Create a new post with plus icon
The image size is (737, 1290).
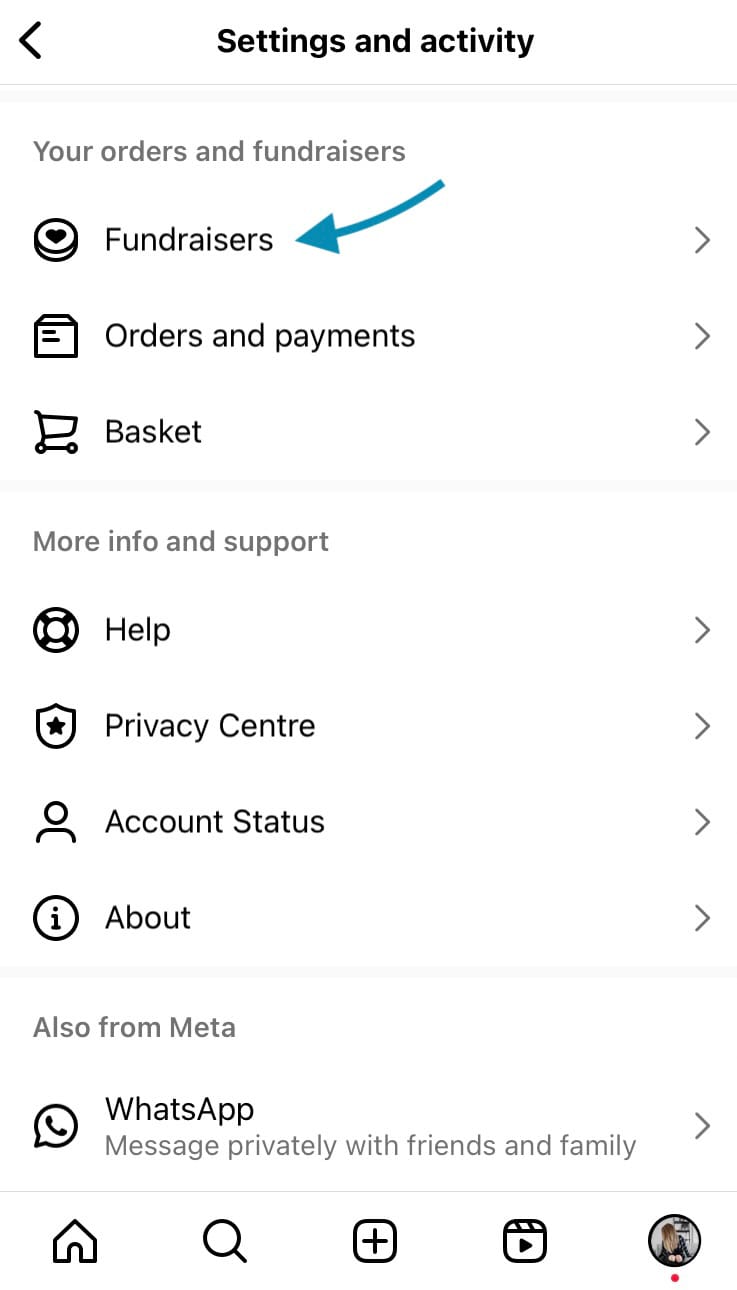coord(375,1242)
